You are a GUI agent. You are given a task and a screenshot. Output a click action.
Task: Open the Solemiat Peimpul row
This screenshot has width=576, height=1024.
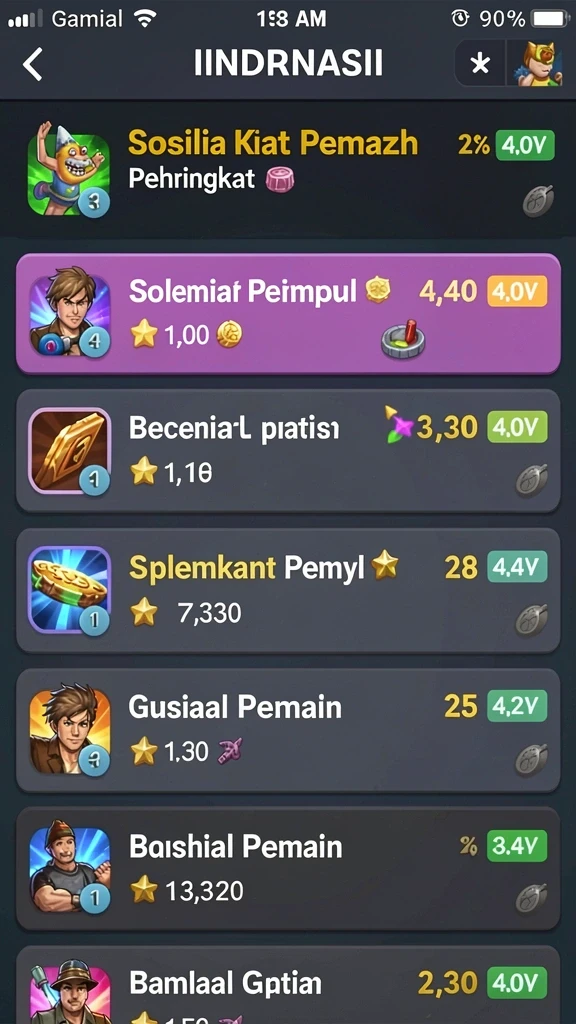tap(288, 313)
